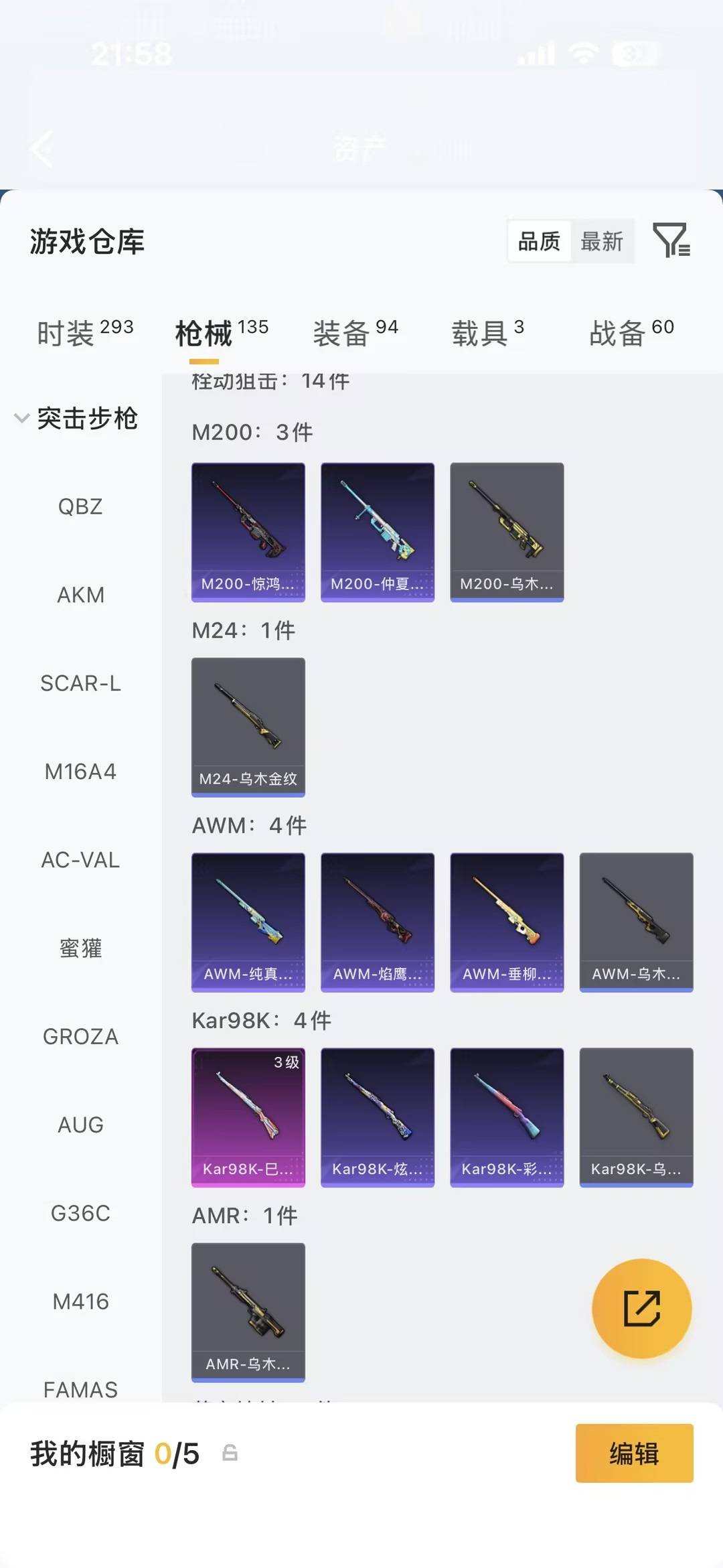
Task: Open the AMR-乌木 skin tile
Action: 248,1312
